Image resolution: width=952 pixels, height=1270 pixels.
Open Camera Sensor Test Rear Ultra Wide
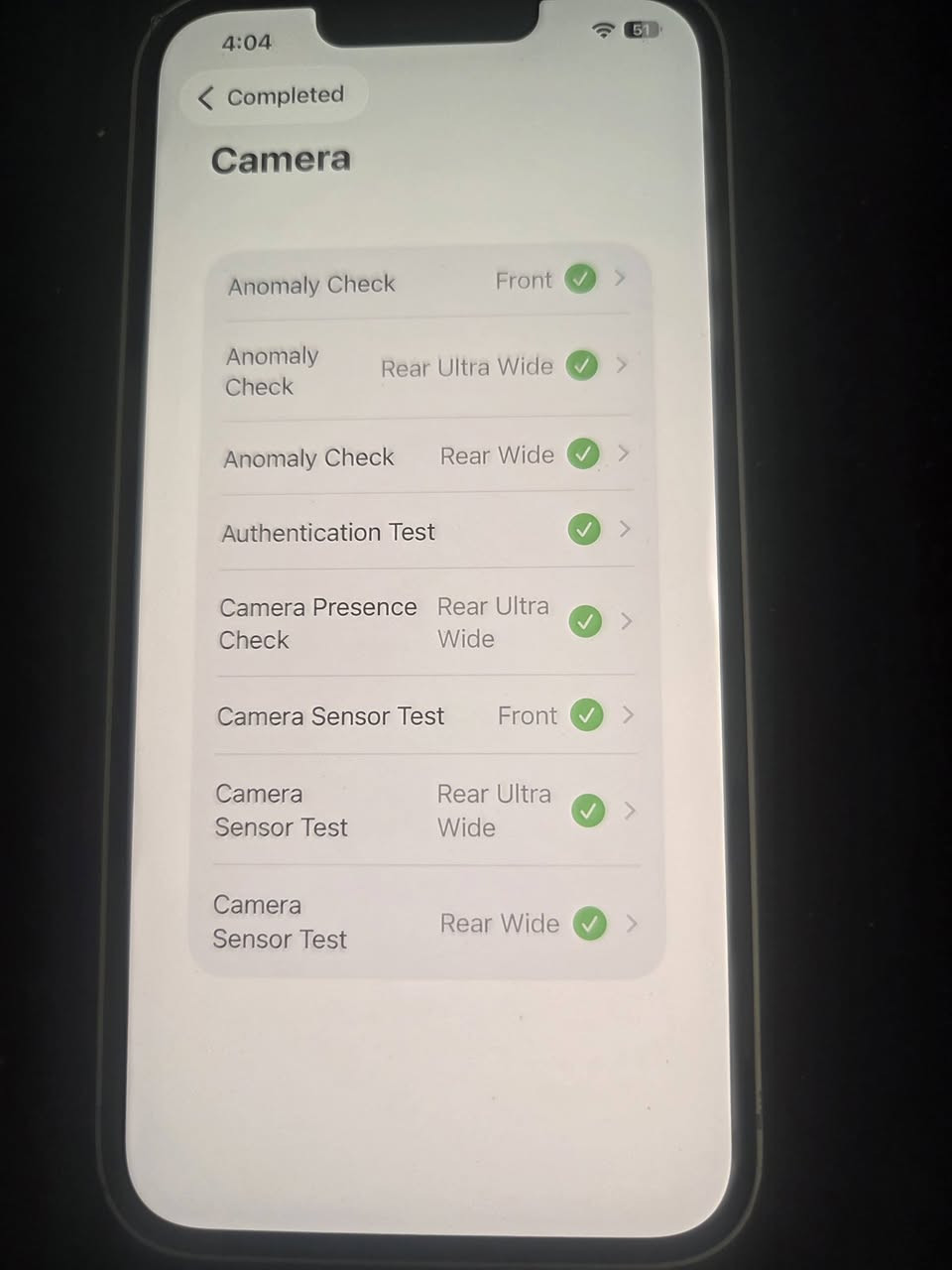pyautogui.click(x=426, y=811)
